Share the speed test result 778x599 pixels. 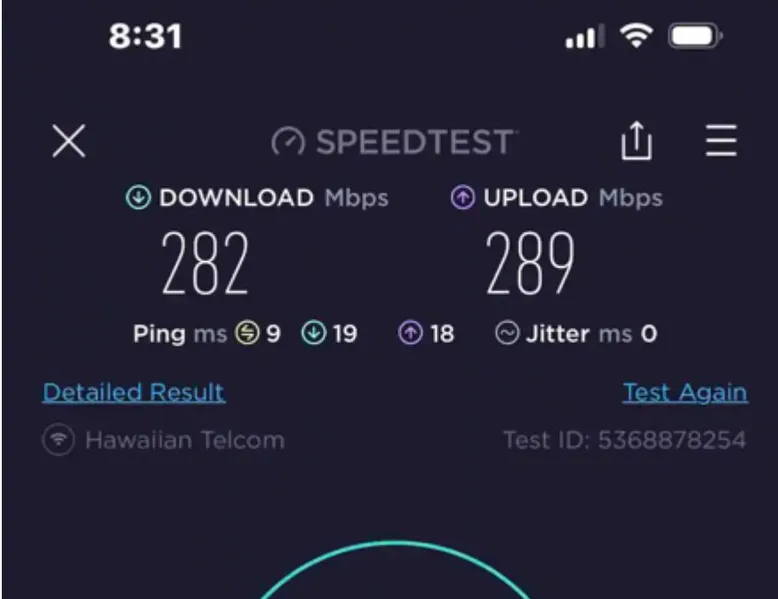(x=636, y=142)
